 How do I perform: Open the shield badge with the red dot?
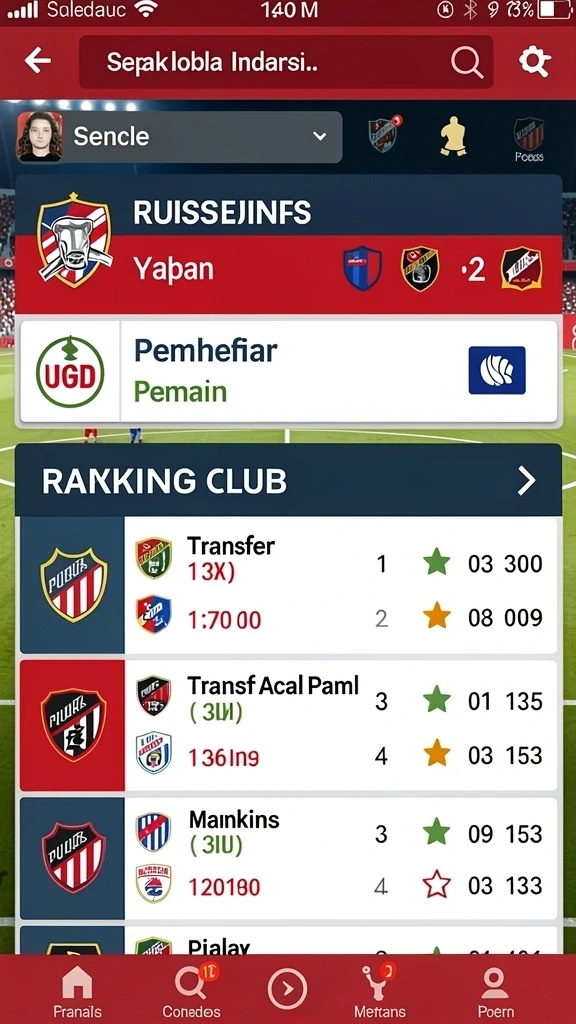385,133
